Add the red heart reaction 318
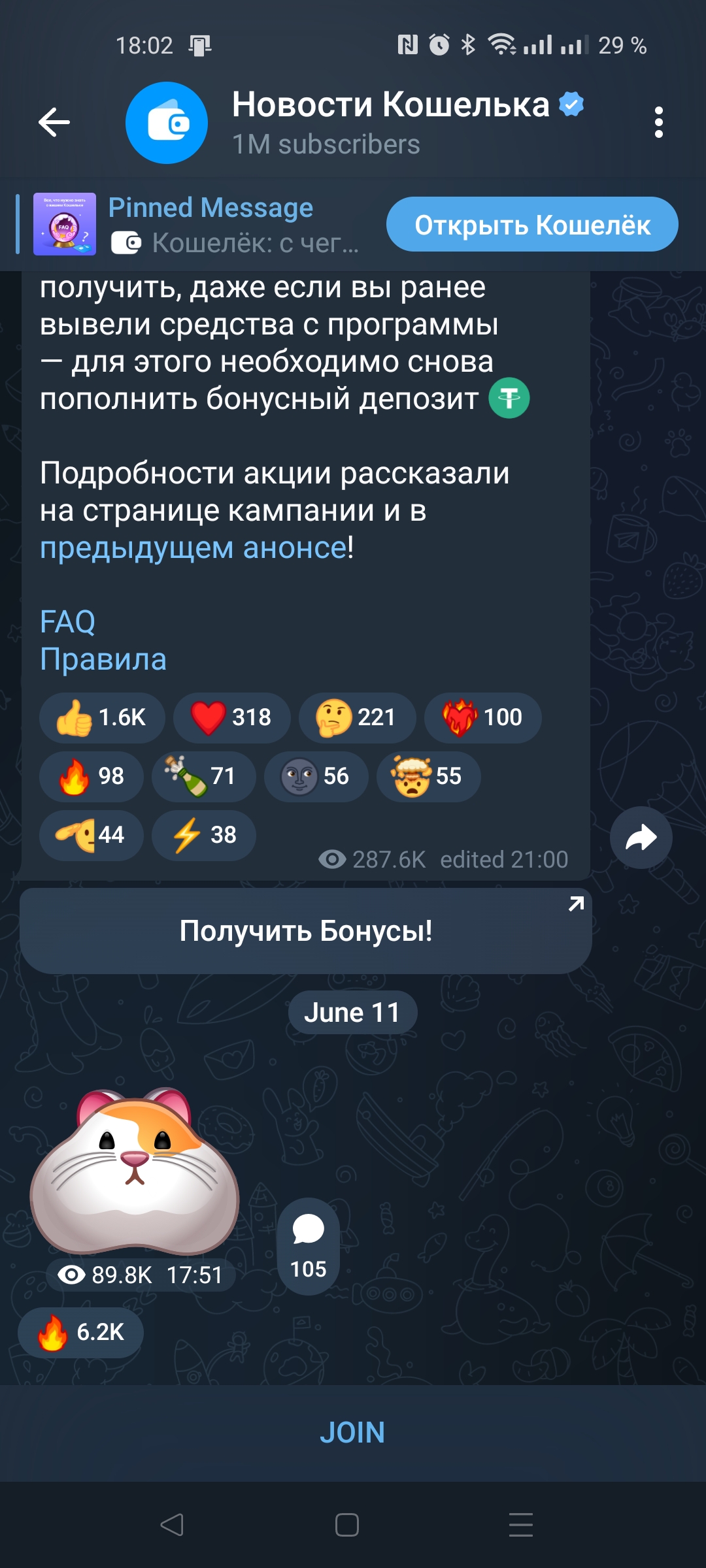This screenshot has height=1568, width=706. click(231, 717)
